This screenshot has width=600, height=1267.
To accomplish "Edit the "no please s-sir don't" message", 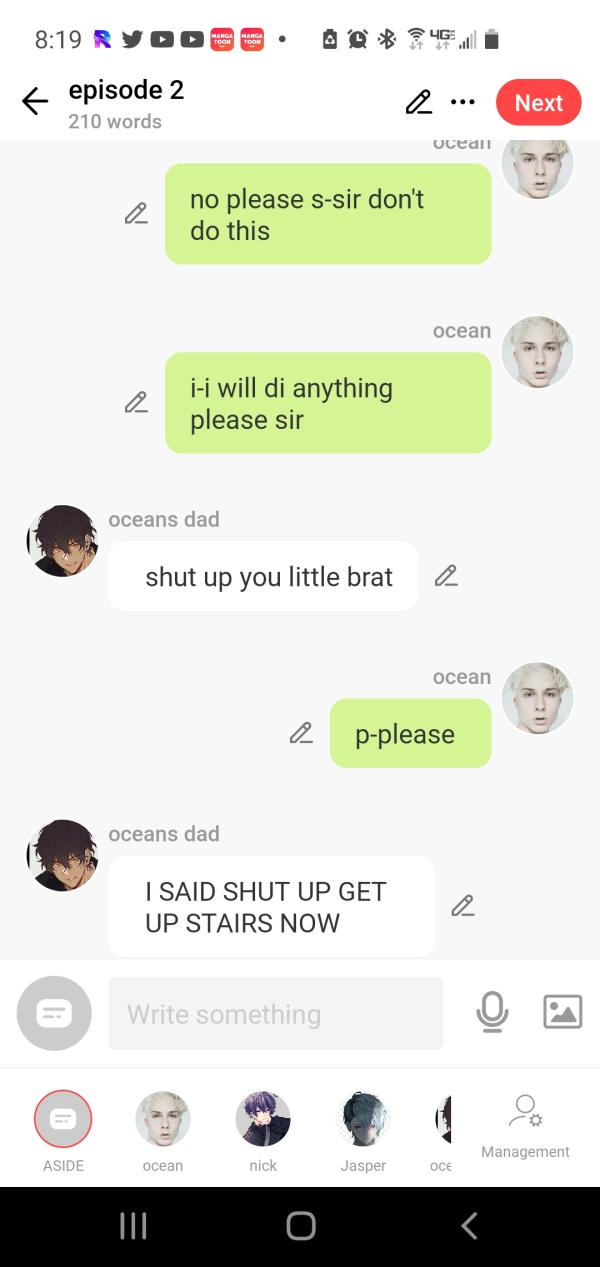I will [136, 214].
